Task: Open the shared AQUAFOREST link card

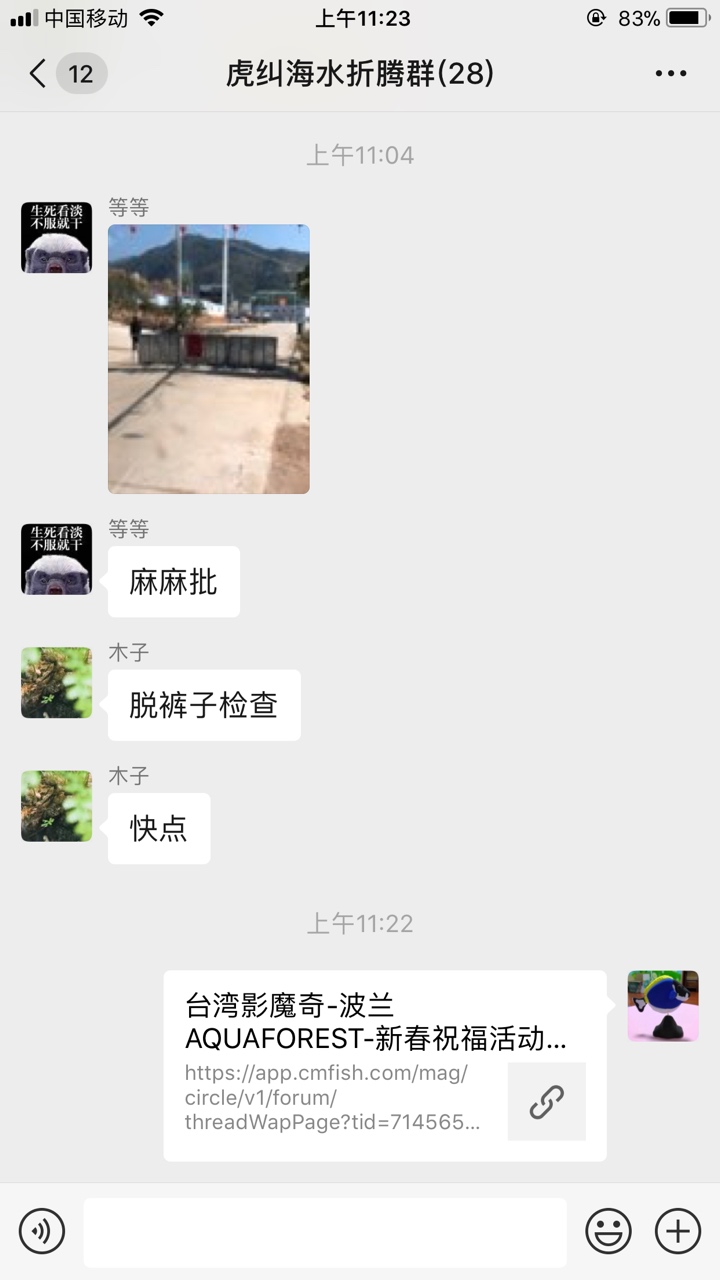Action: click(385, 1065)
